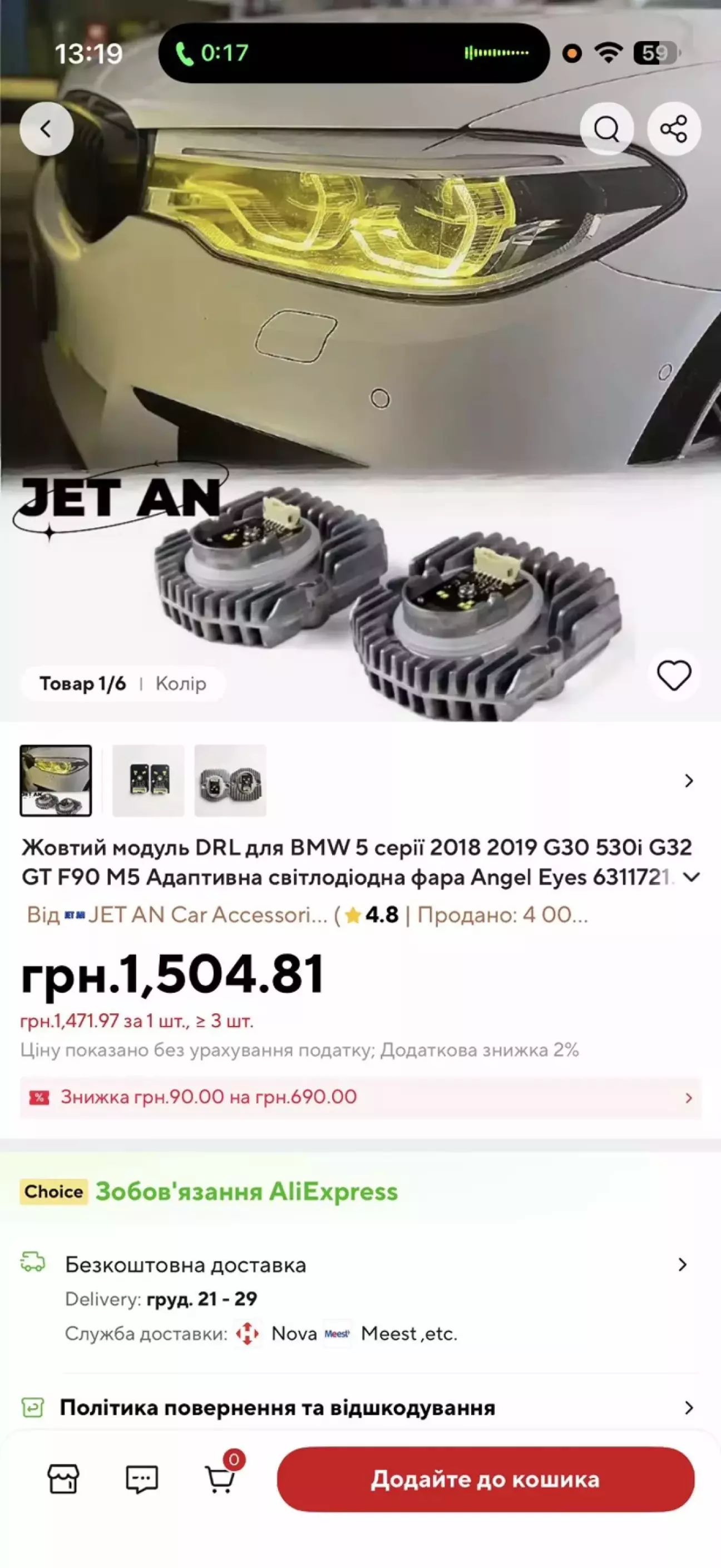Show more thumbnails using the right chevron
This screenshot has height=1568, width=721.
688,780
